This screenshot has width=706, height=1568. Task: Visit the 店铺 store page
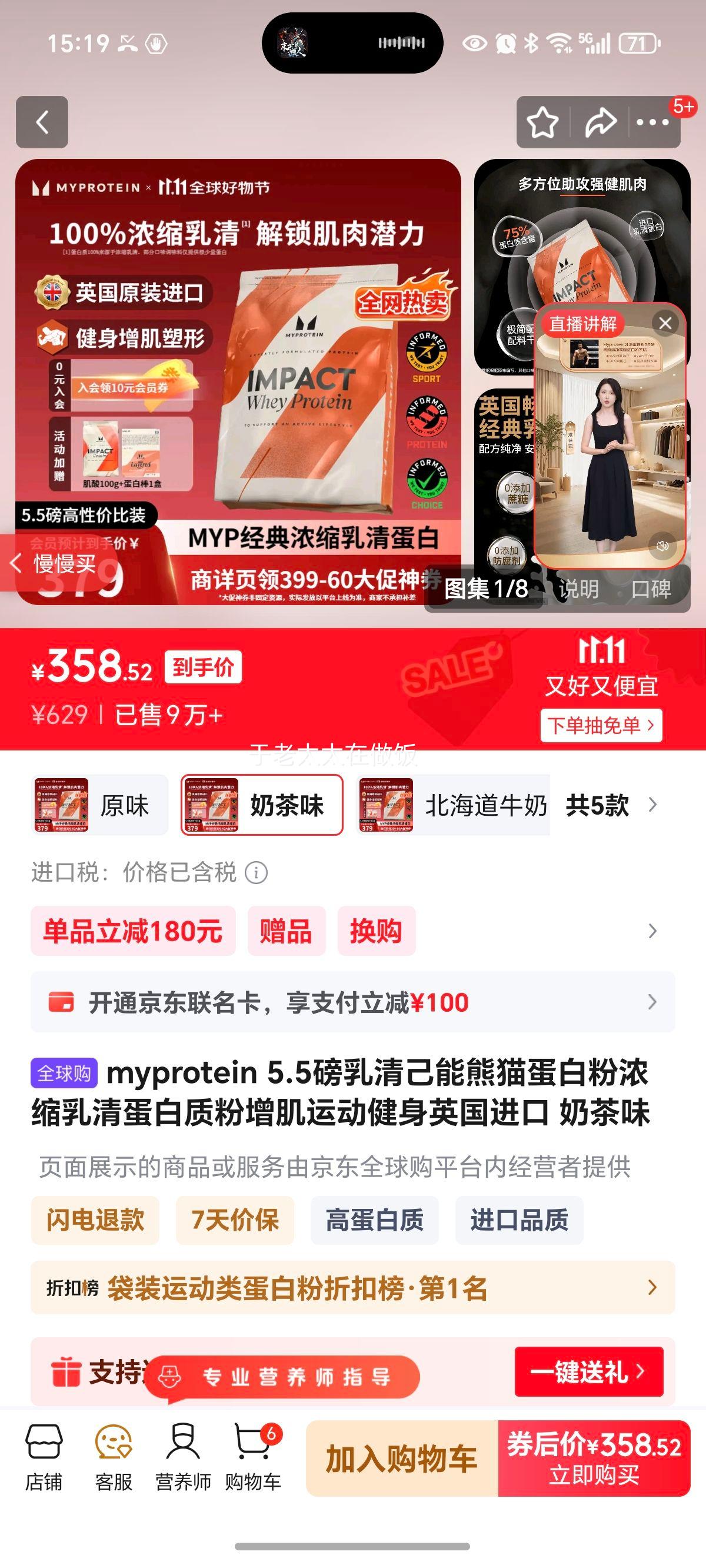tap(43, 1457)
